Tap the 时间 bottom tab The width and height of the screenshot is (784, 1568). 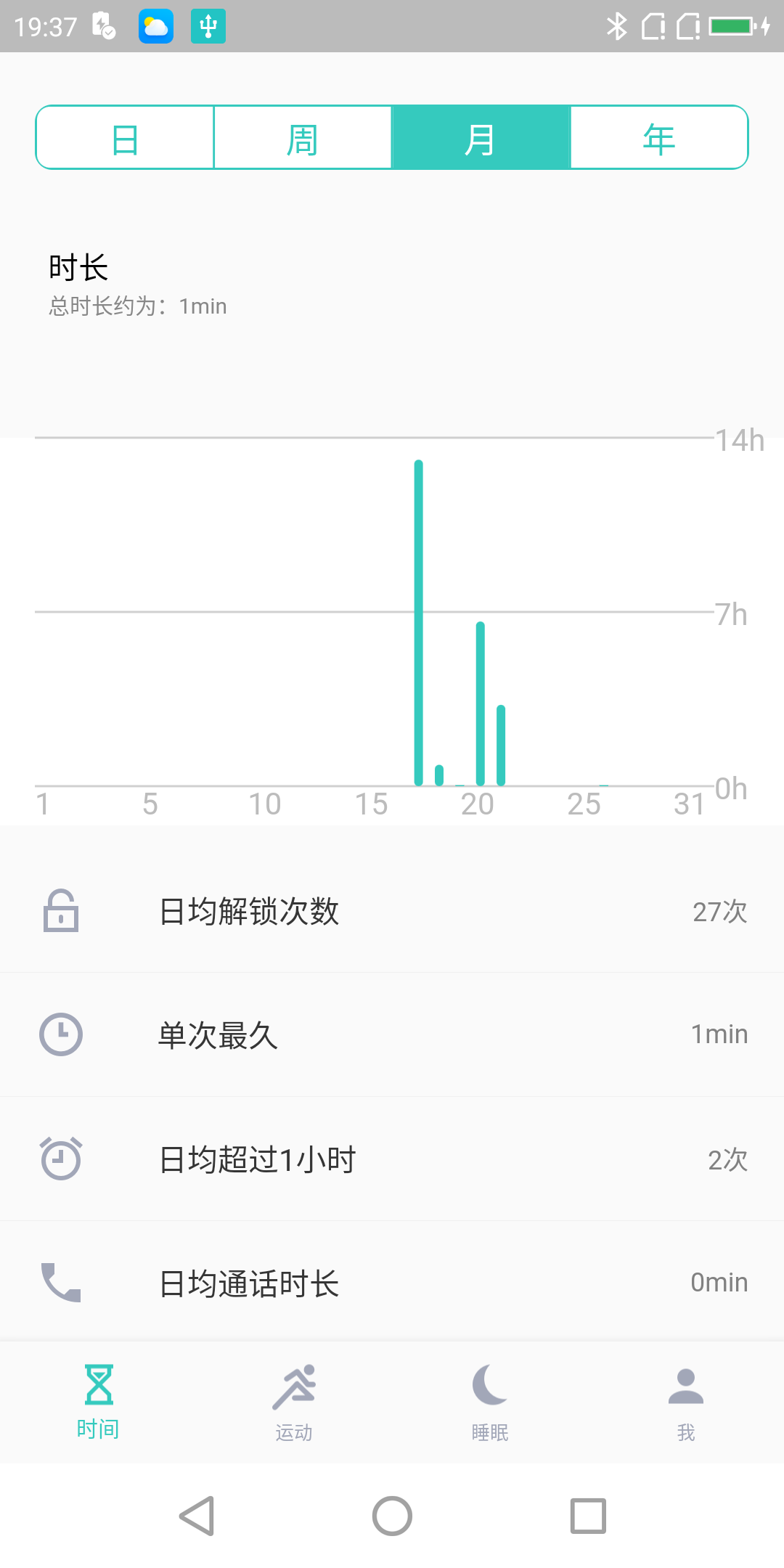click(x=98, y=1401)
